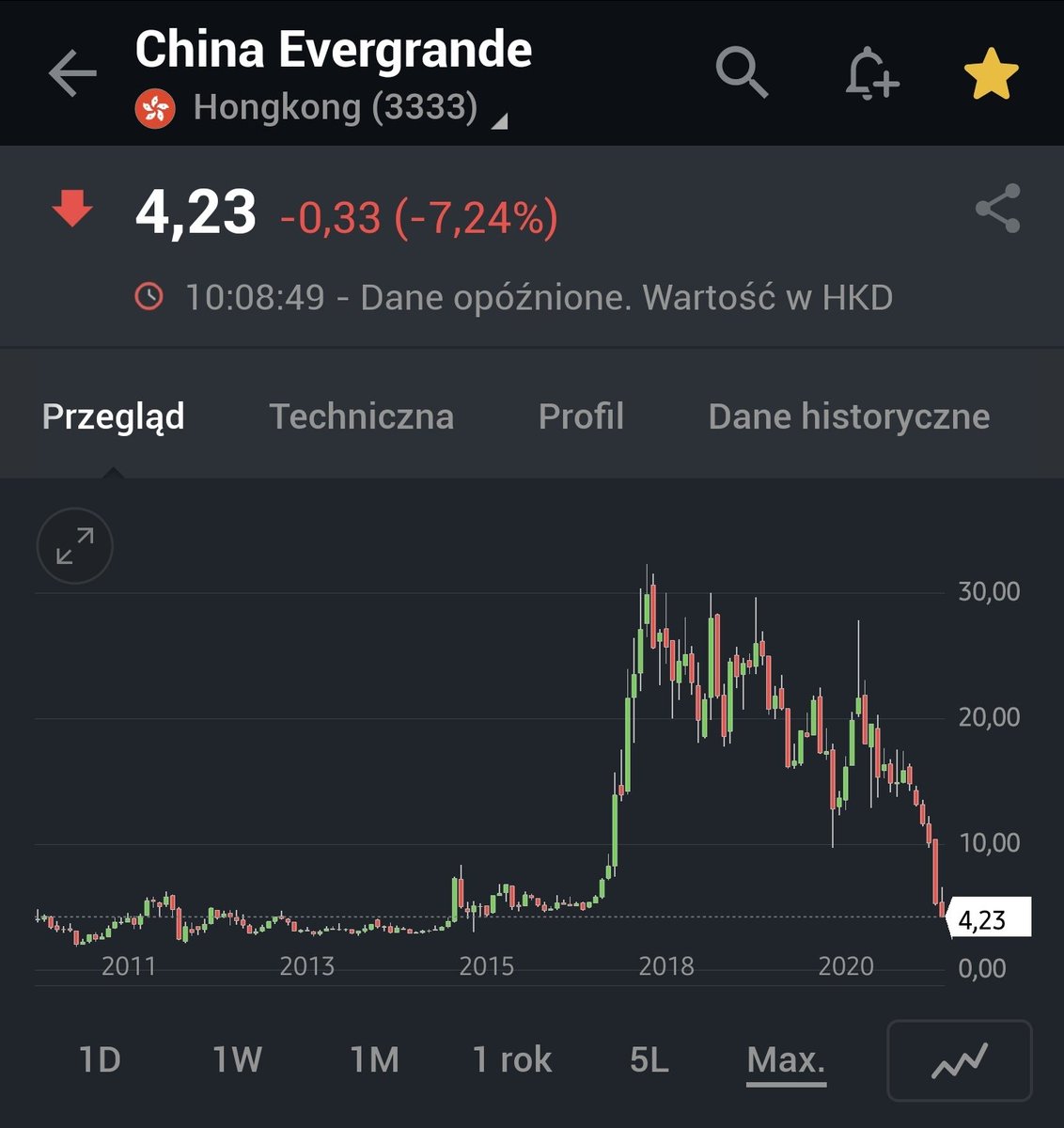Remove China Evergrande from favorites star
Viewport: 1064px width, 1128px height.
pyautogui.click(x=992, y=75)
